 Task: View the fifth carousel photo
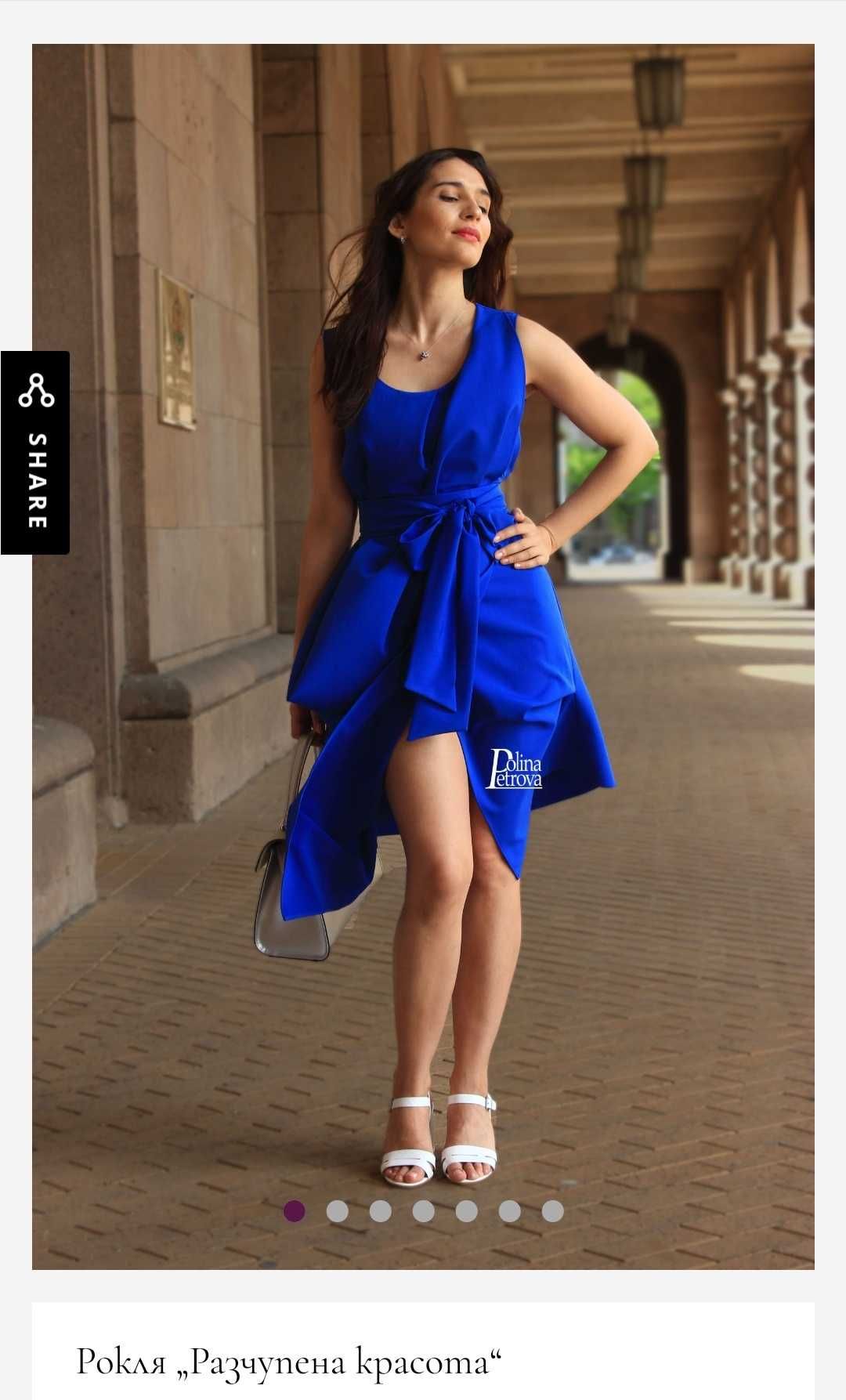tap(467, 1210)
